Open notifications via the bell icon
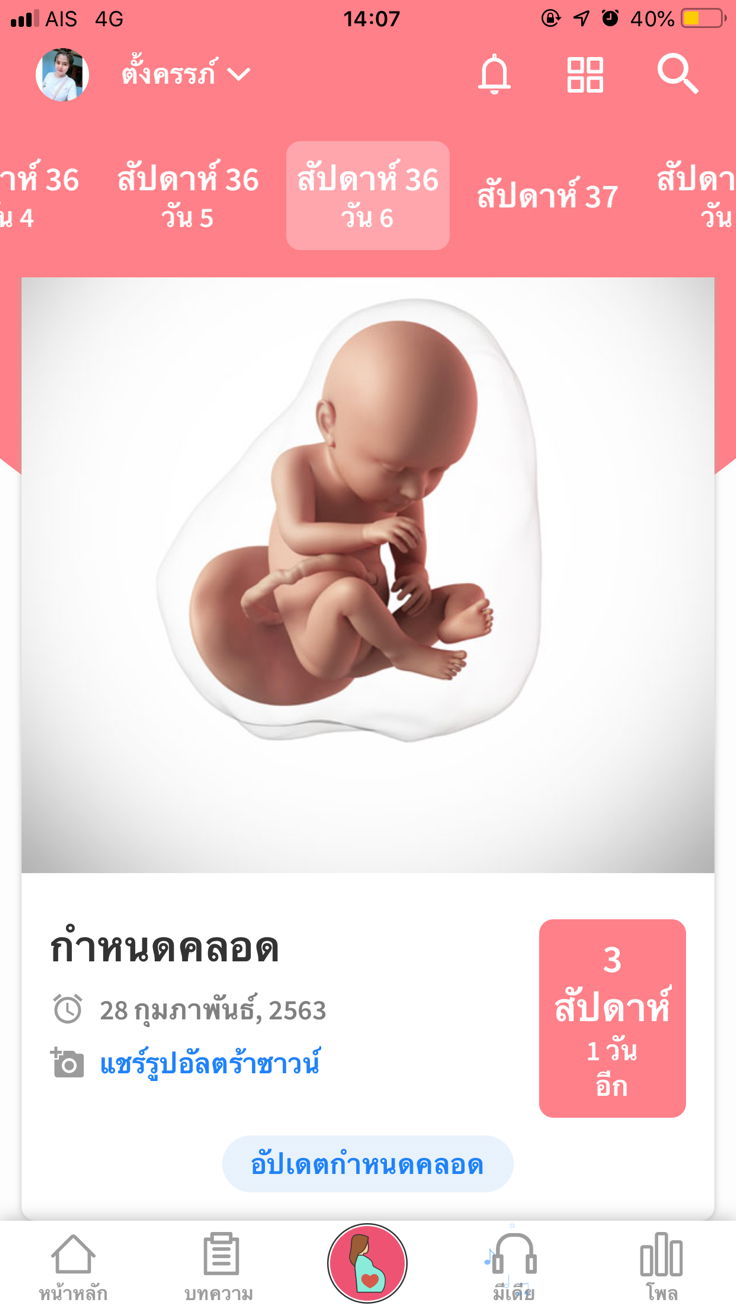The width and height of the screenshot is (736, 1308). (x=493, y=74)
